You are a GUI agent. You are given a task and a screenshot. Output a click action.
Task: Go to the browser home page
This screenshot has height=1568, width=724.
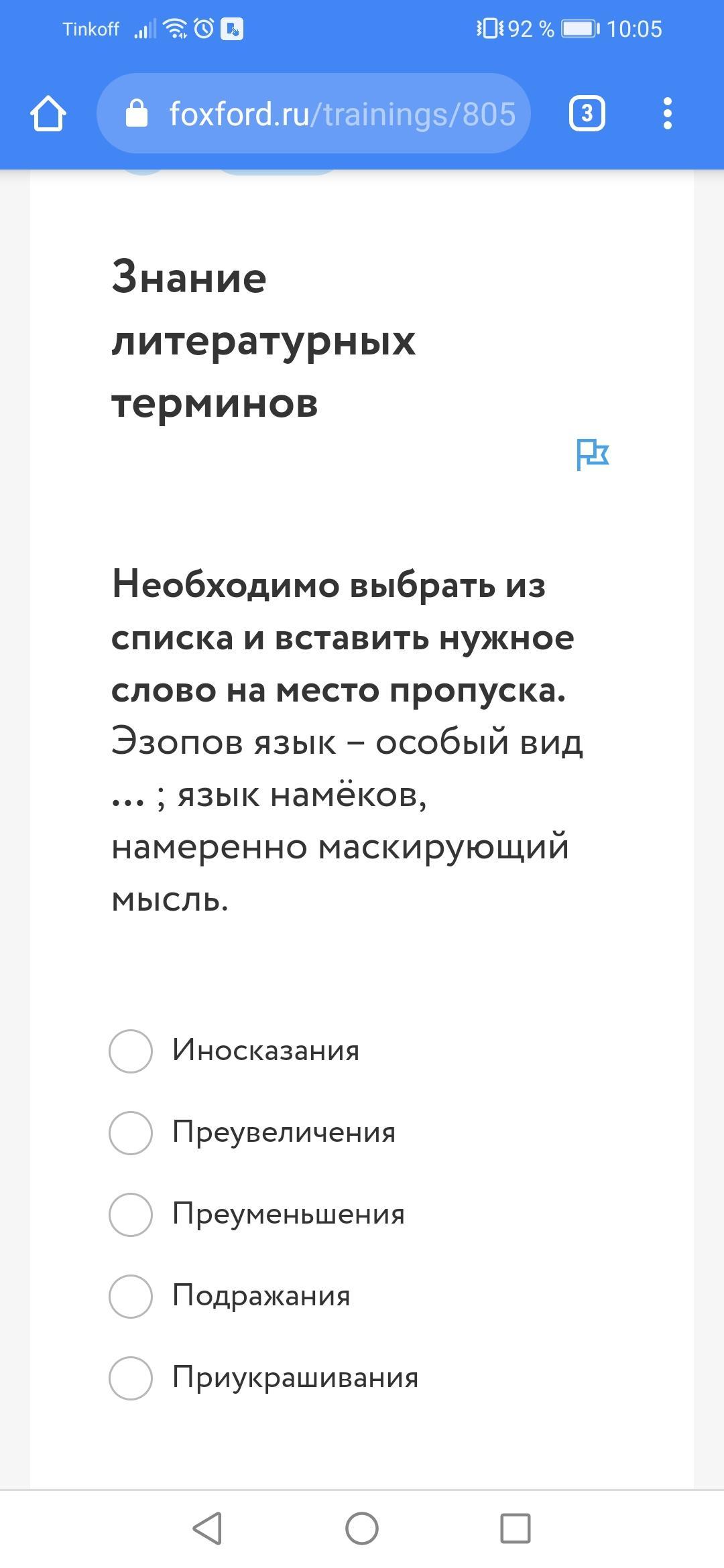click(x=48, y=113)
